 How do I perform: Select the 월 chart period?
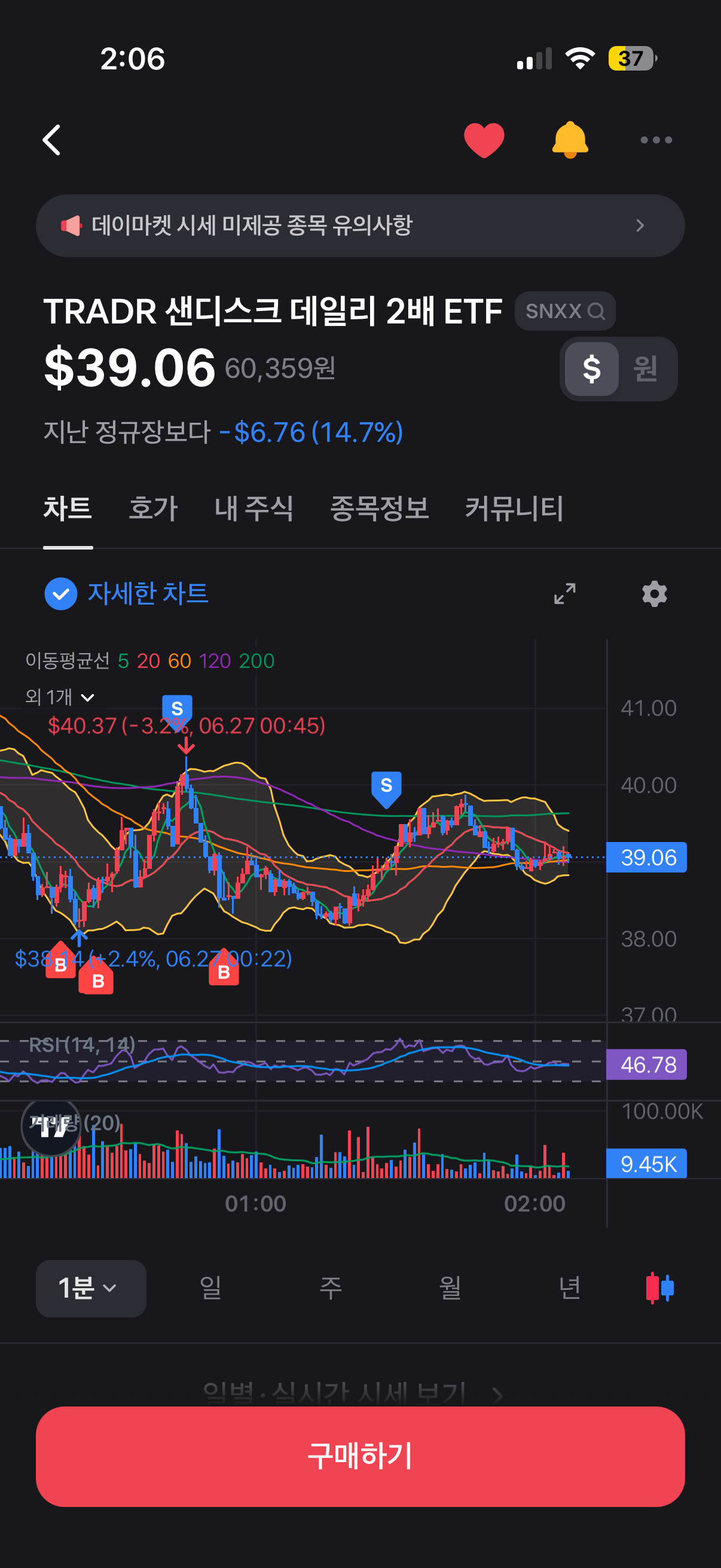450,1288
